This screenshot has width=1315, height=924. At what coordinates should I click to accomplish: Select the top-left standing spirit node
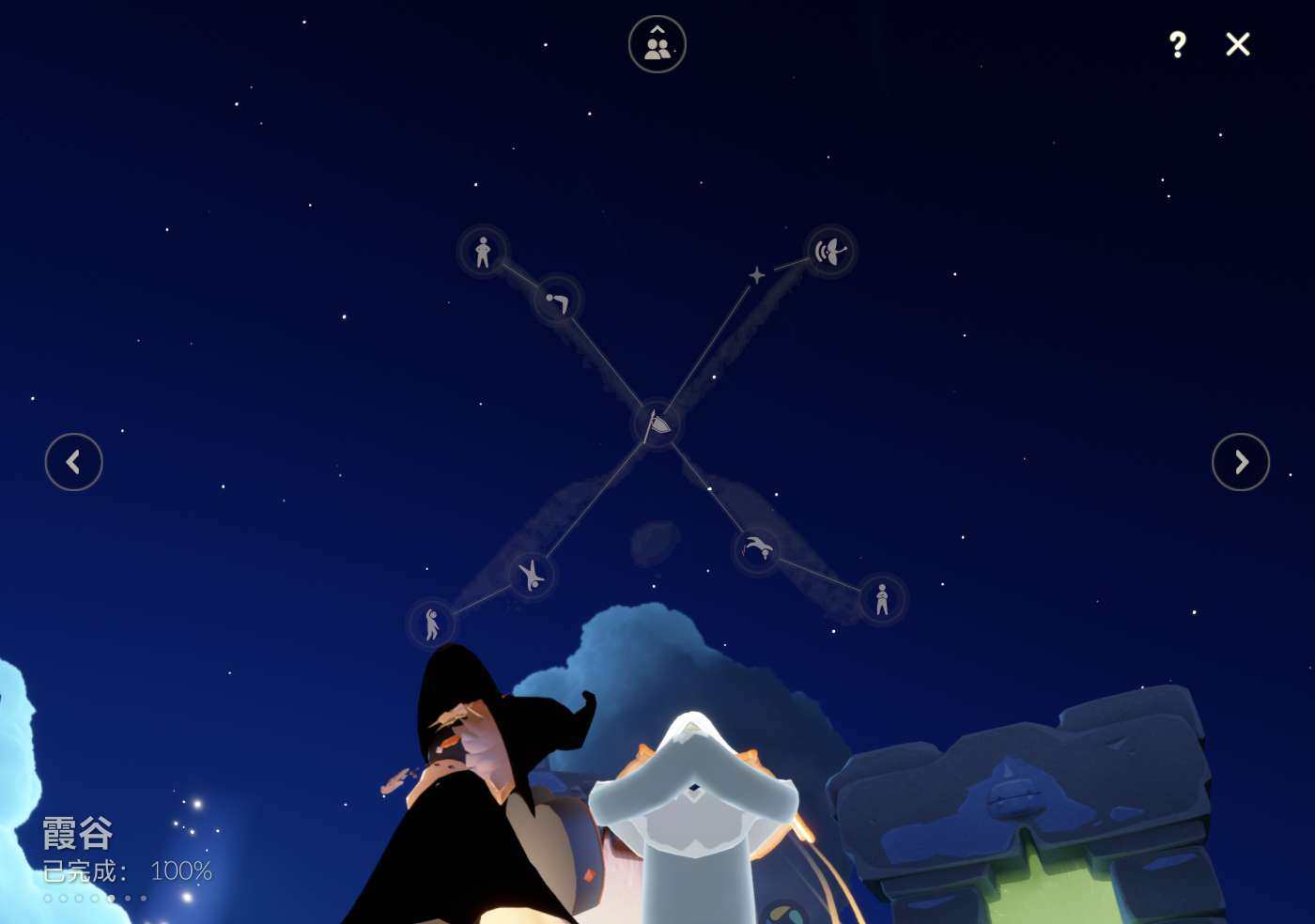pyautogui.click(x=483, y=251)
